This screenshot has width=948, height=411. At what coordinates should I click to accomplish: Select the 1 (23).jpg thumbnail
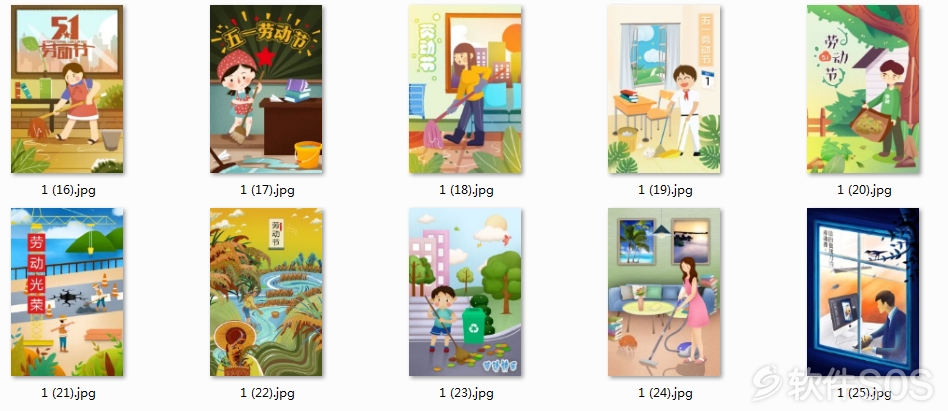coord(465,292)
